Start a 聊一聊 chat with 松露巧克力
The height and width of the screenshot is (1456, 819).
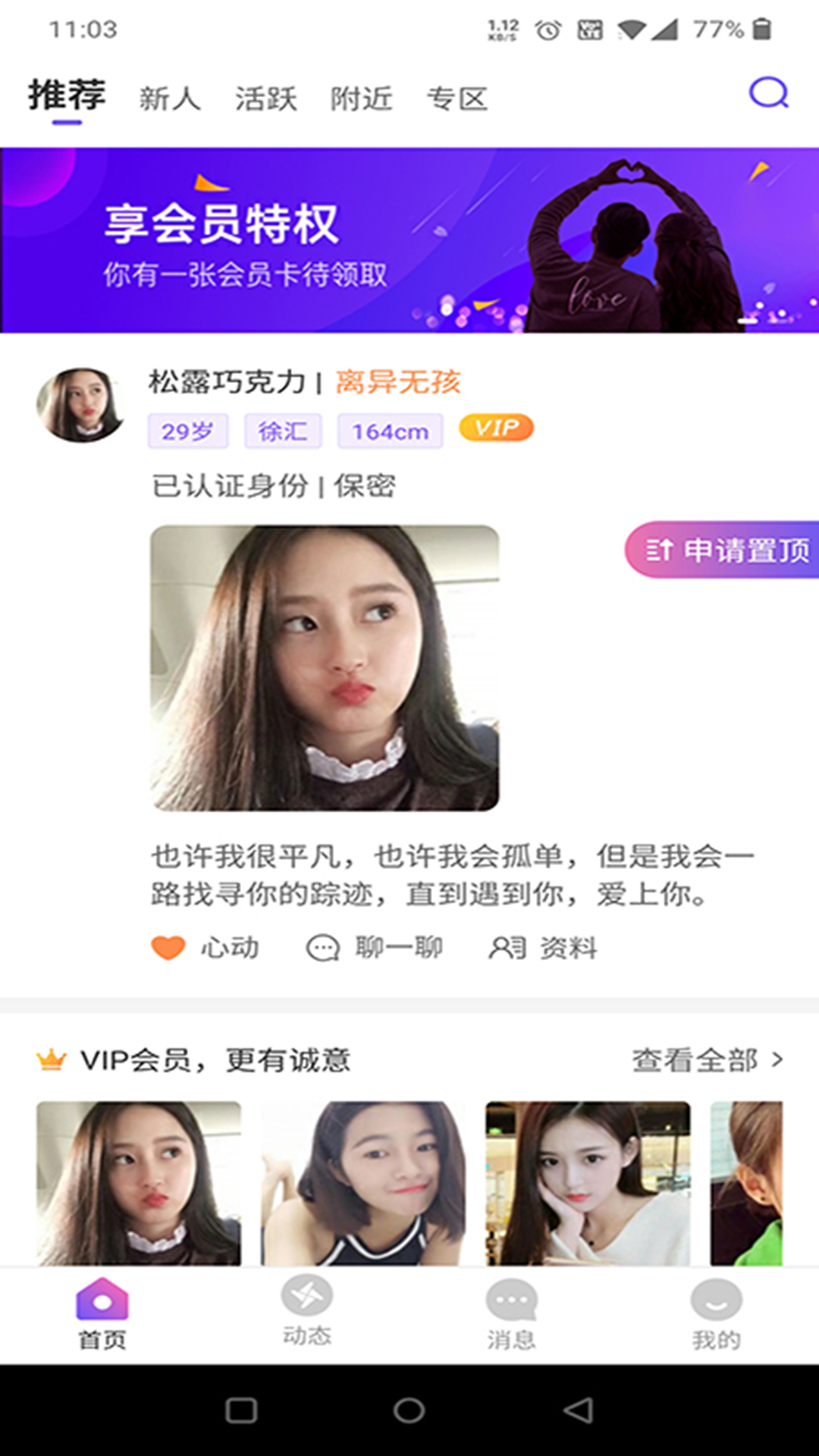click(x=375, y=948)
